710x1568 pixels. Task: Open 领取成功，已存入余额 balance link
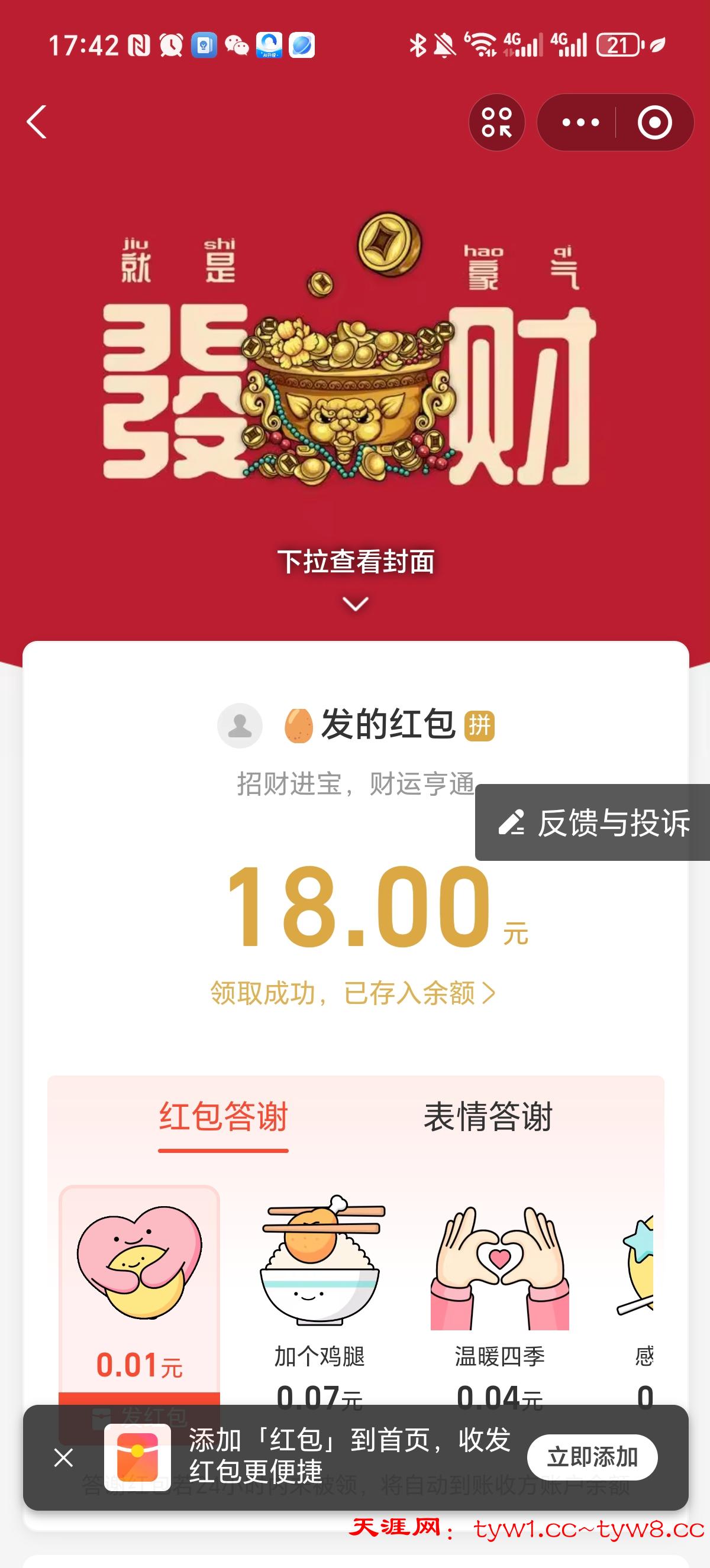point(353,993)
